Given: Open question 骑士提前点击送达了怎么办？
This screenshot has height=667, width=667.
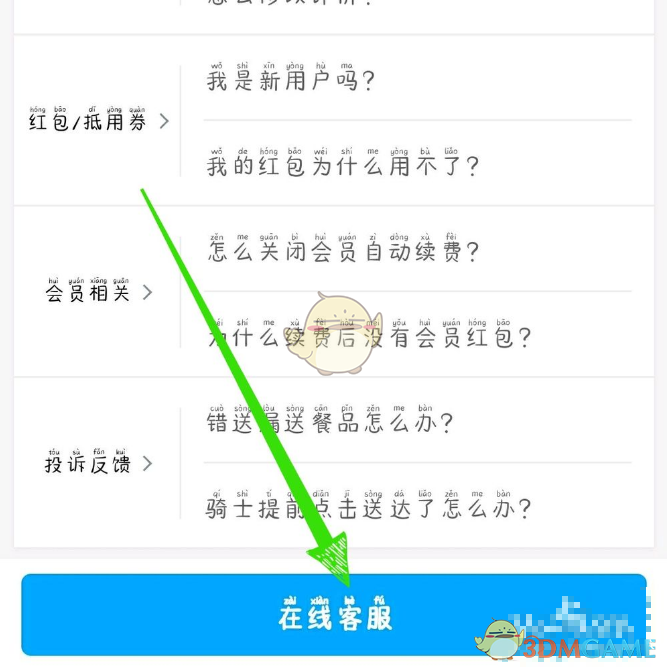Looking at the screenshot, I should click(369, 508).
